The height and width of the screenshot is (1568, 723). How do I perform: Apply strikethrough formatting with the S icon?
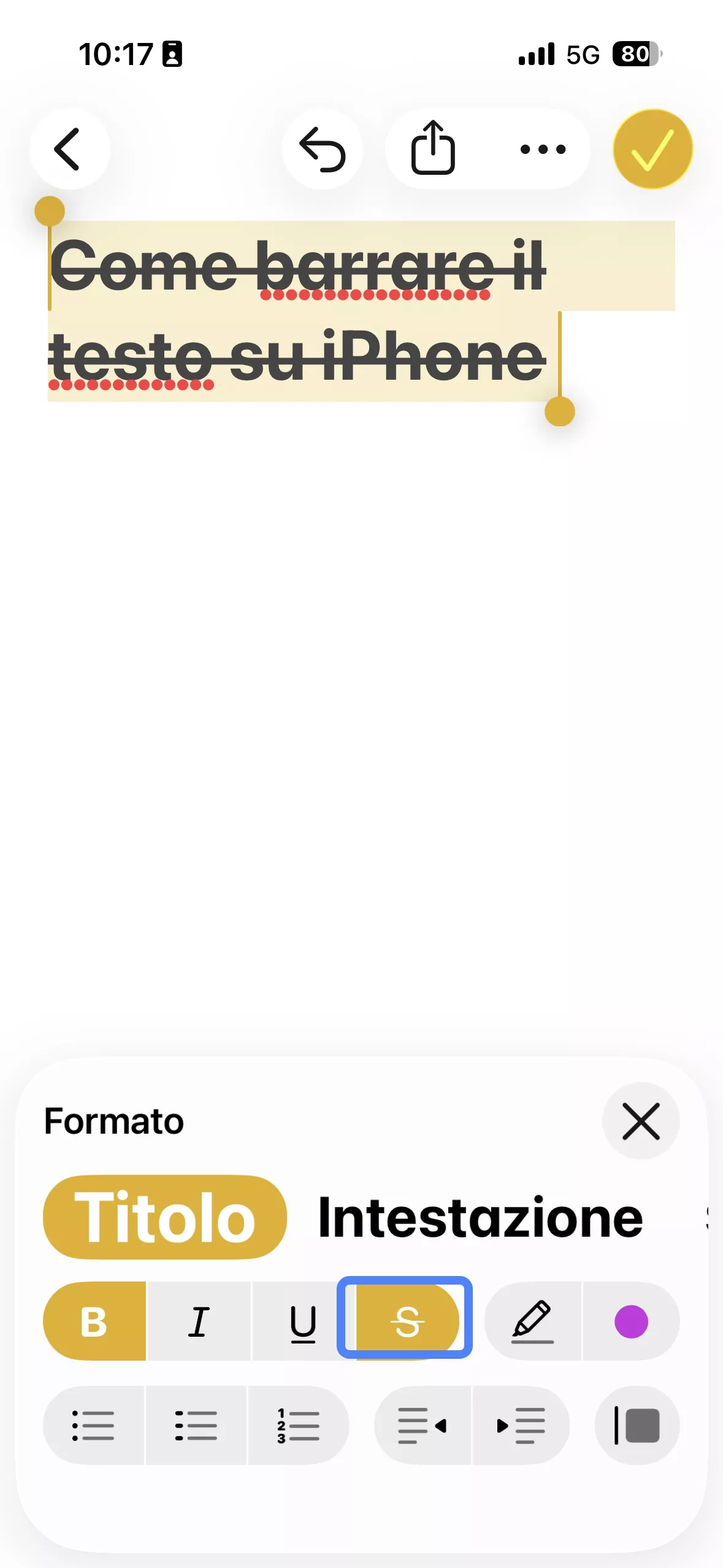(x=406, y=1321)
